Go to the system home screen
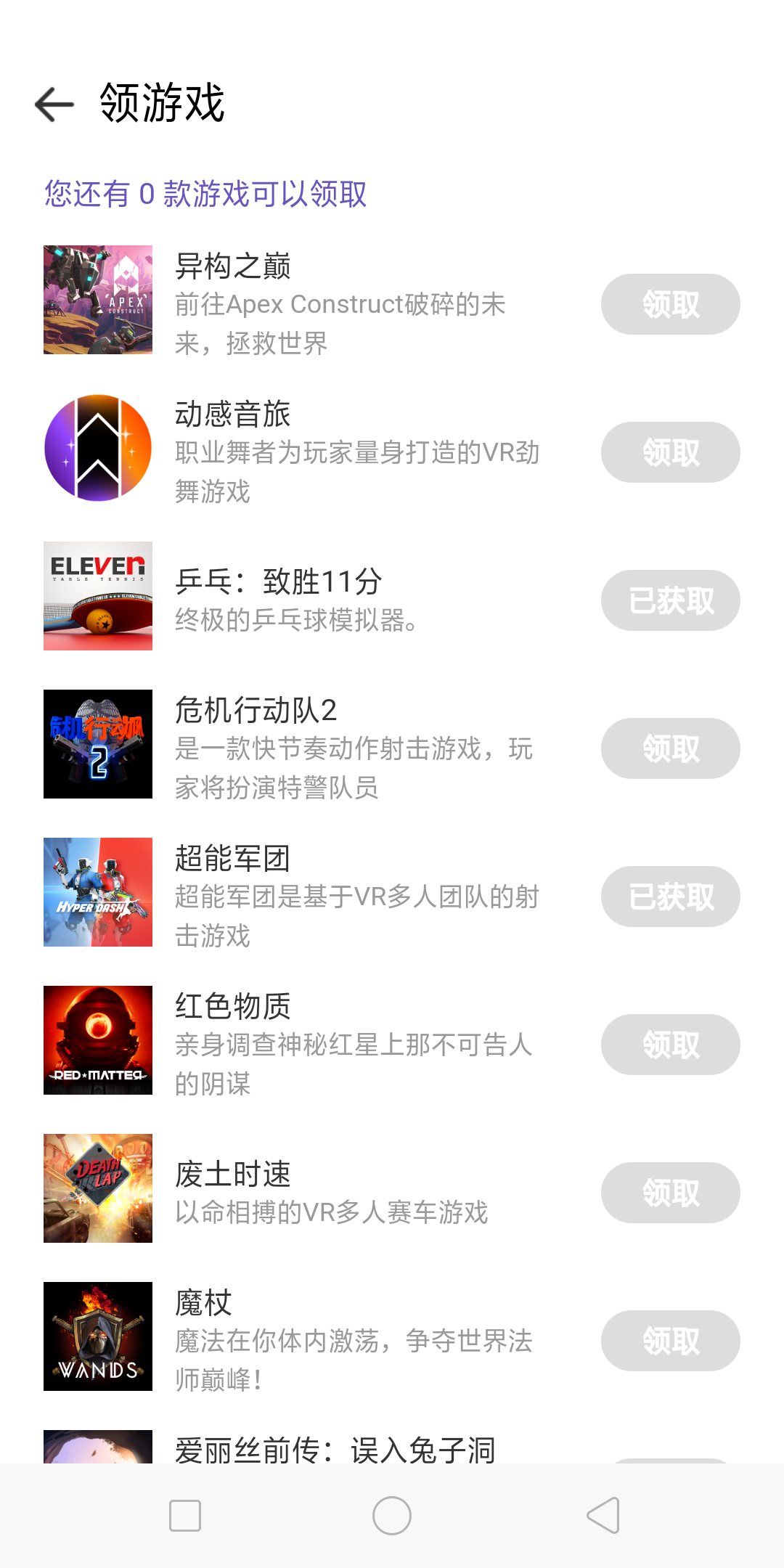This screenshot has height=1568, width=784. click(x=392, y=1516)
